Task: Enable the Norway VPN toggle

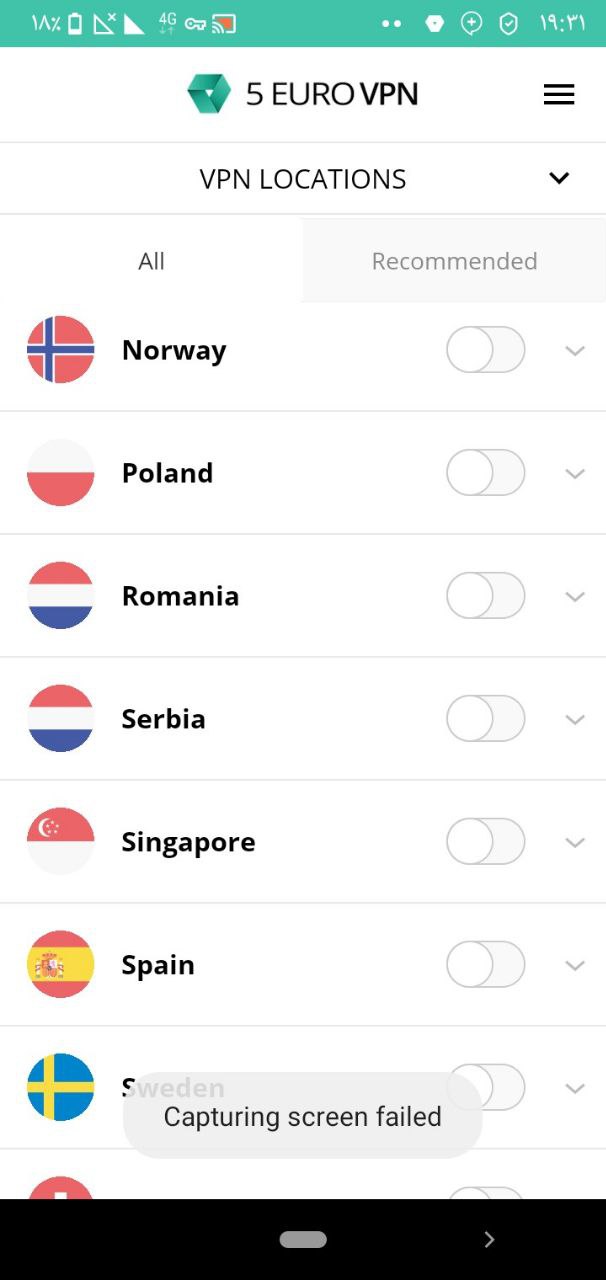Action: point(485,351)
